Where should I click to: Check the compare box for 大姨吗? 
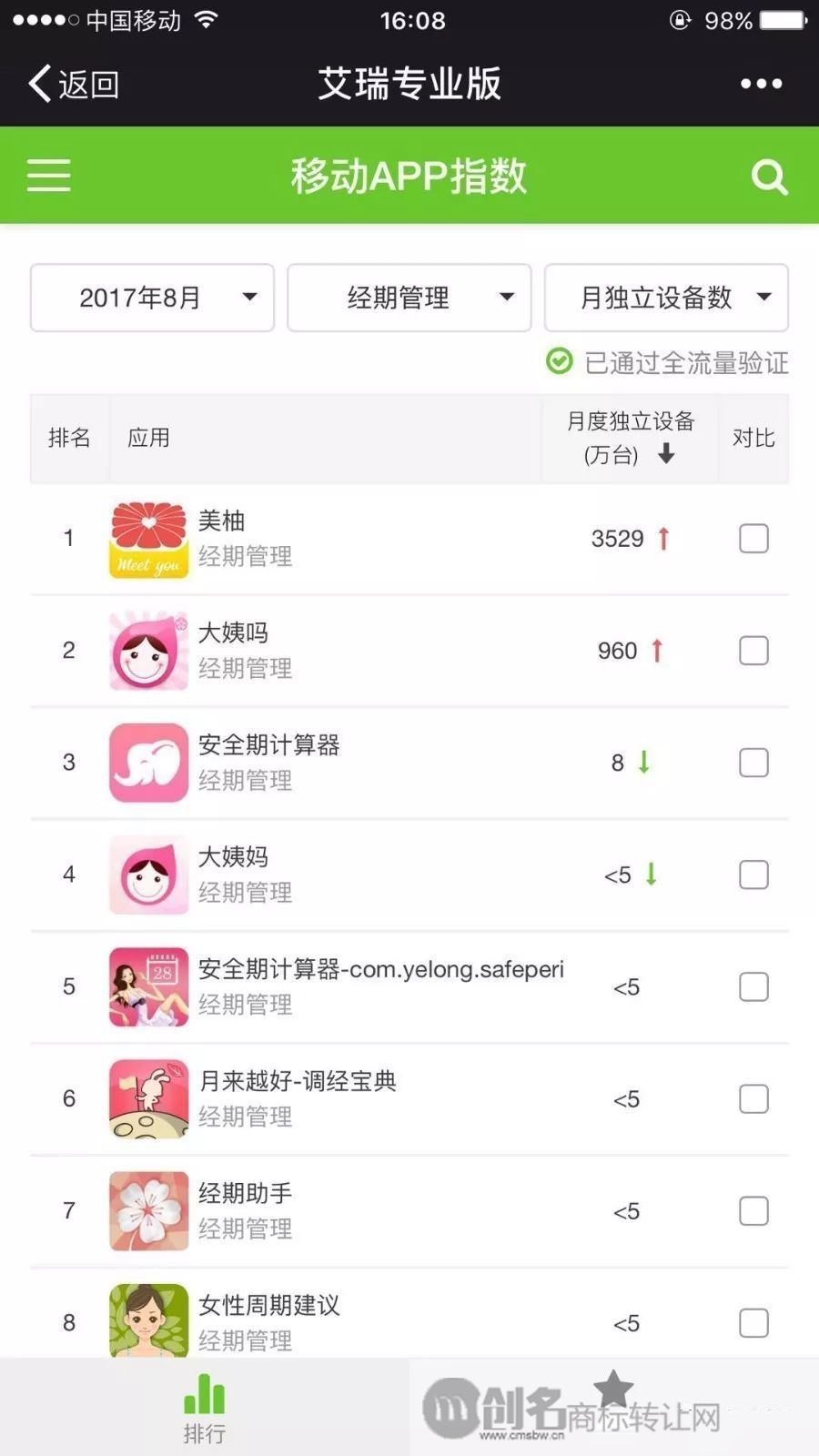point(753,651)
